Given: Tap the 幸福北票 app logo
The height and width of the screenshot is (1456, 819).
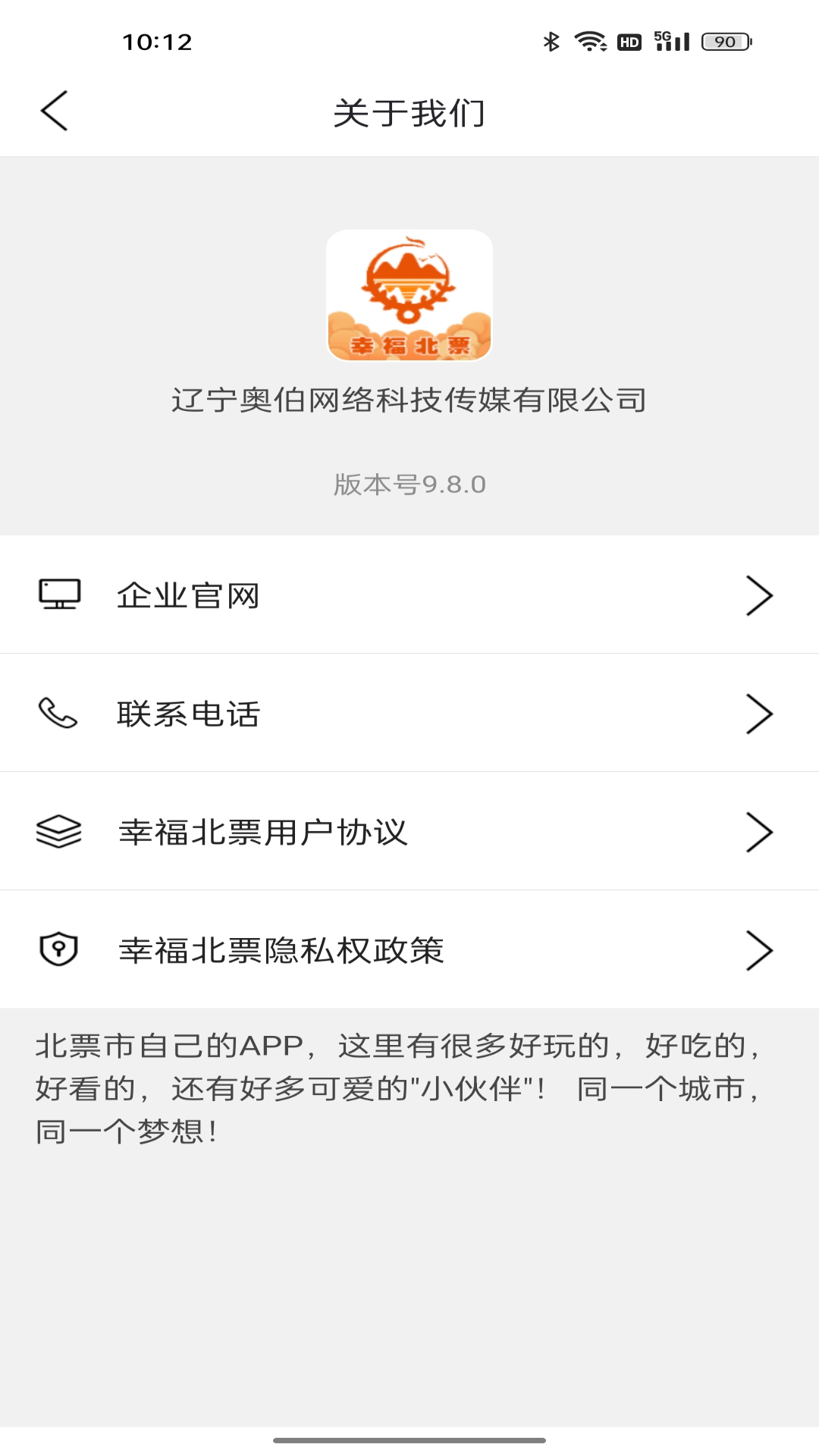Looking at the screenshot, I should tap(409, 295).
